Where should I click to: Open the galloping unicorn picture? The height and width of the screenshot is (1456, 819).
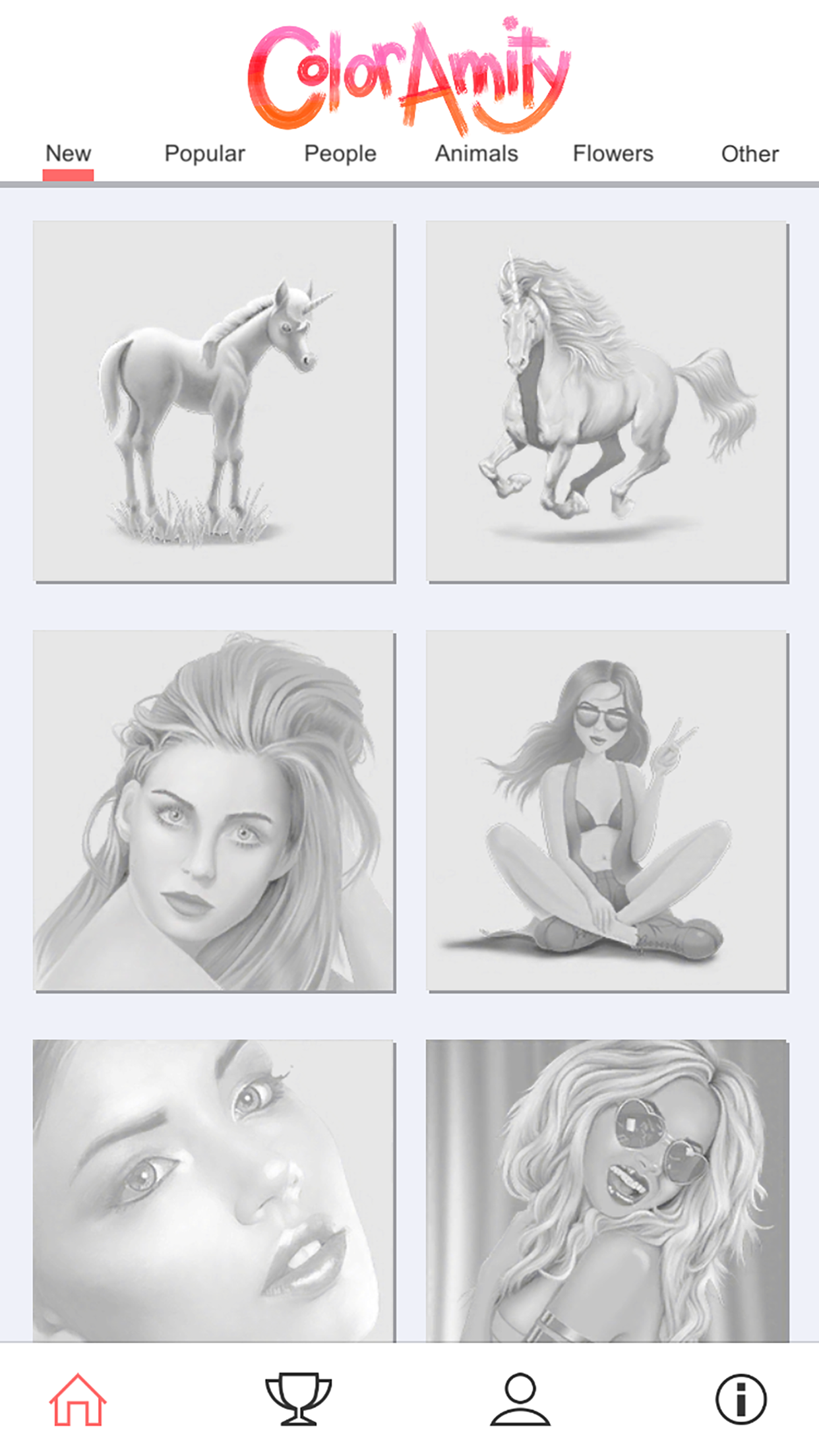[607, 402]
